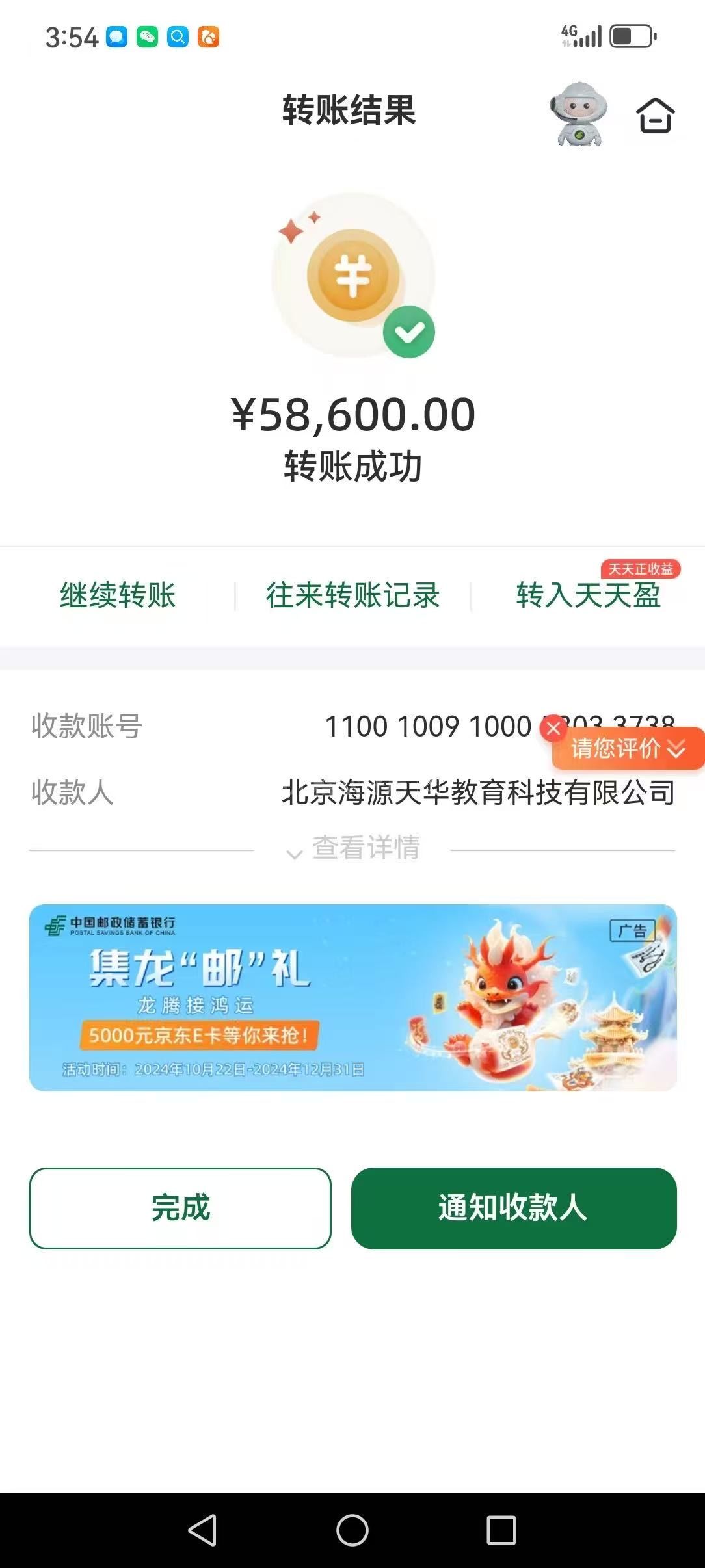Open the robot customer service assistant
Viewport: 705px width, 1568px height.
click(578, 114)
